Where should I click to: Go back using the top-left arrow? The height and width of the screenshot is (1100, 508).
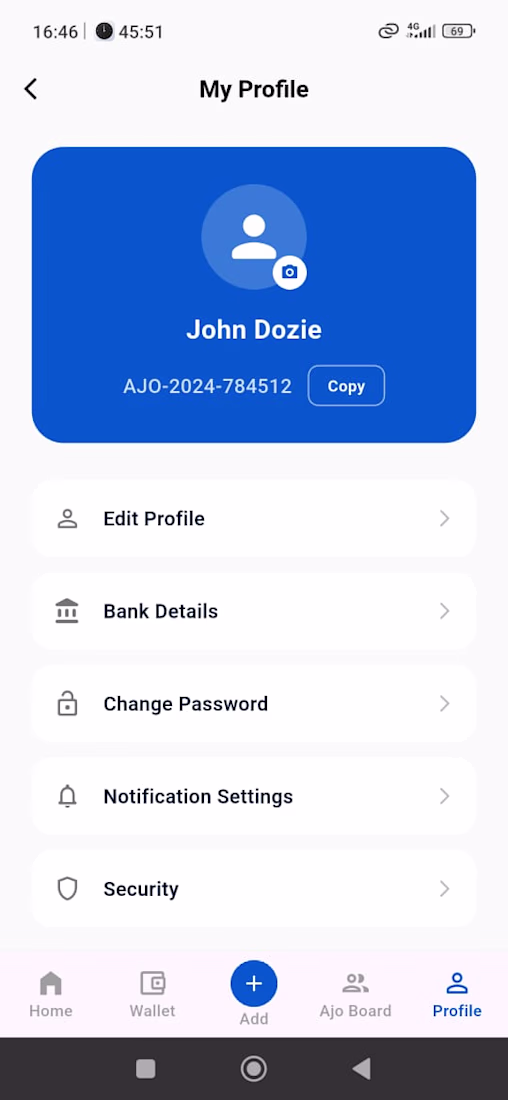click(30, 89)
